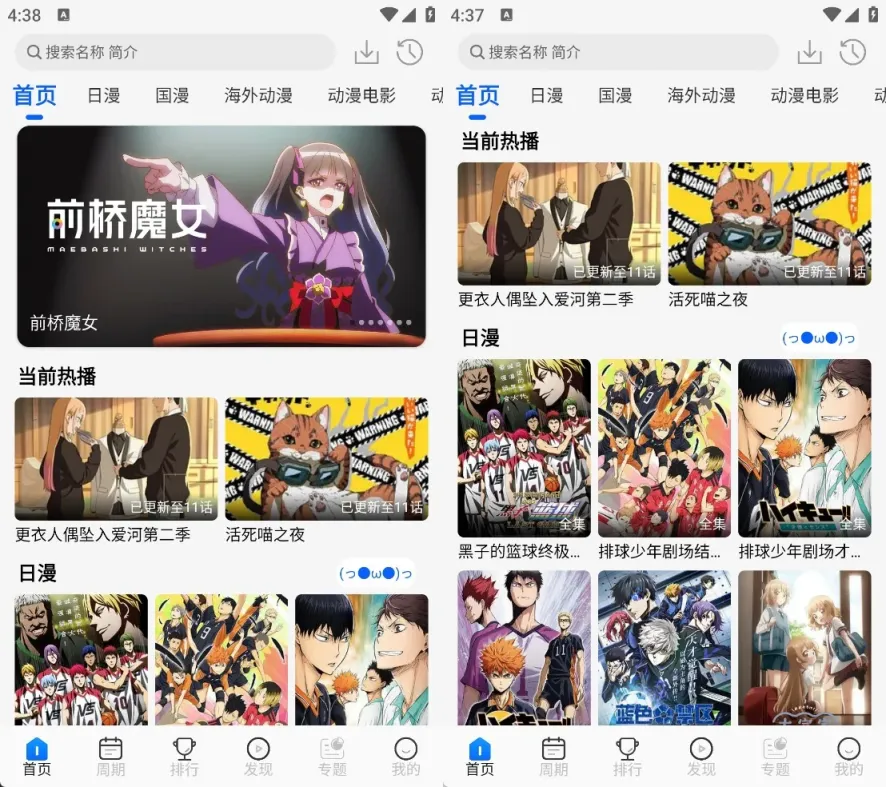Go to the 发现 discover tab

click(x=258, y=757)
